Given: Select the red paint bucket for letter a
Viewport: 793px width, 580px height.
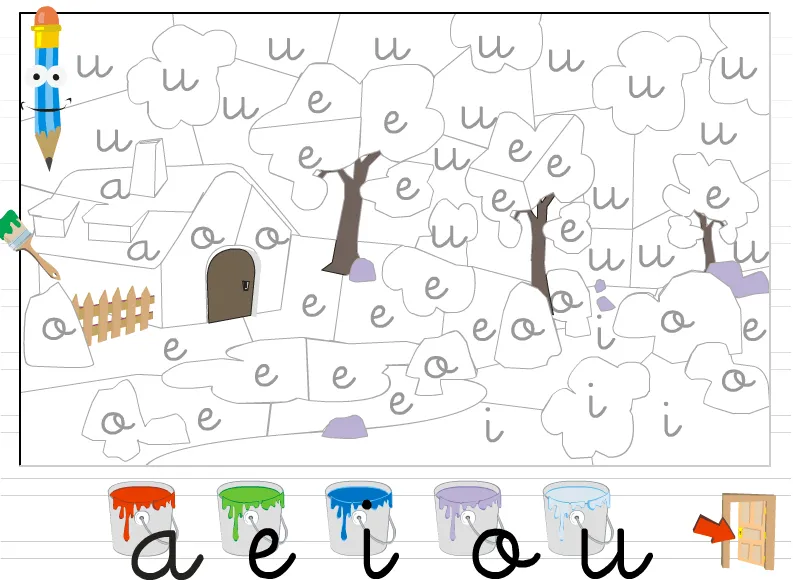Looking at the screenshot, I should coord(142,512).
